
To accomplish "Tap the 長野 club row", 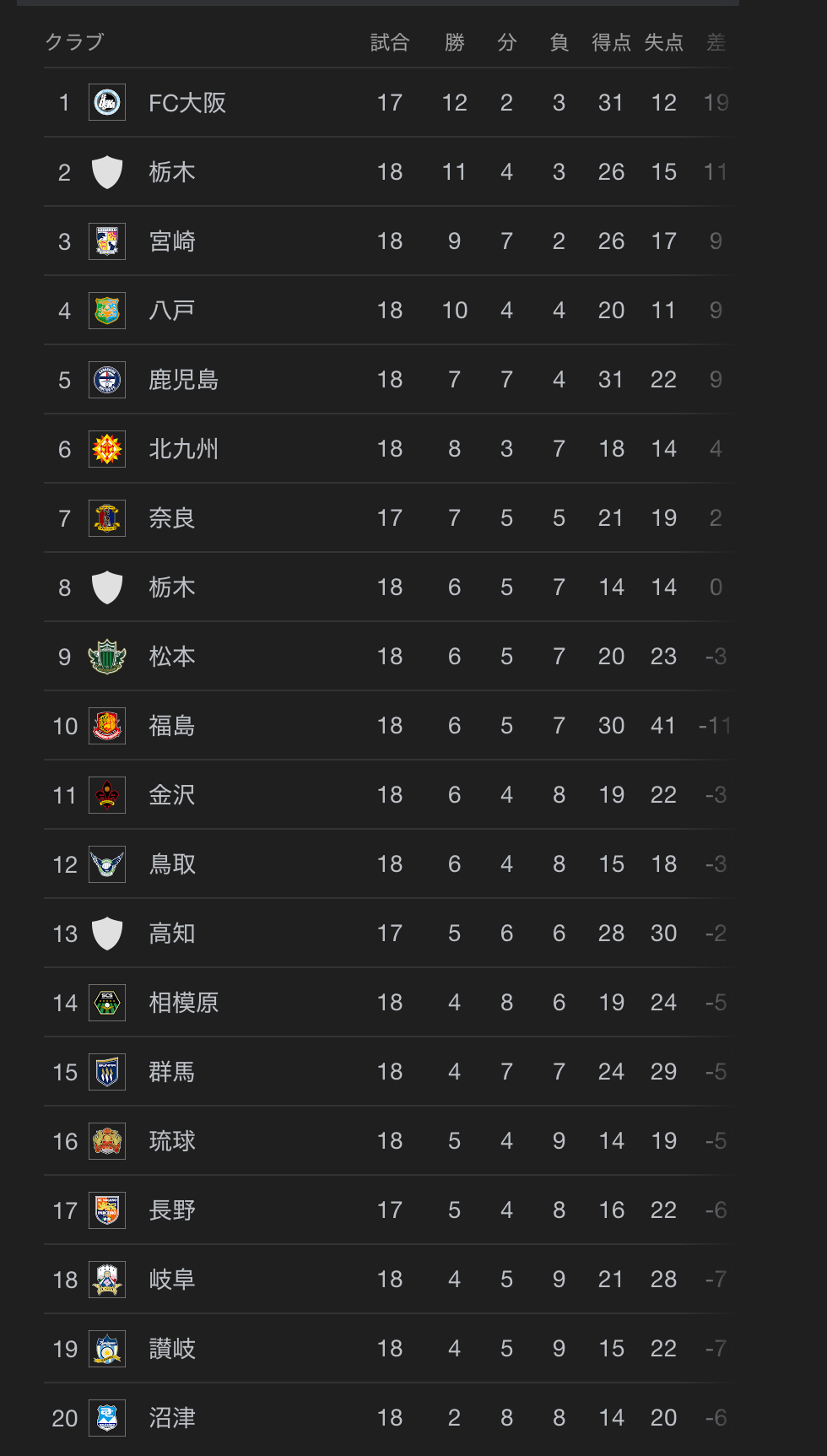I will click(x=389, y=1210).
